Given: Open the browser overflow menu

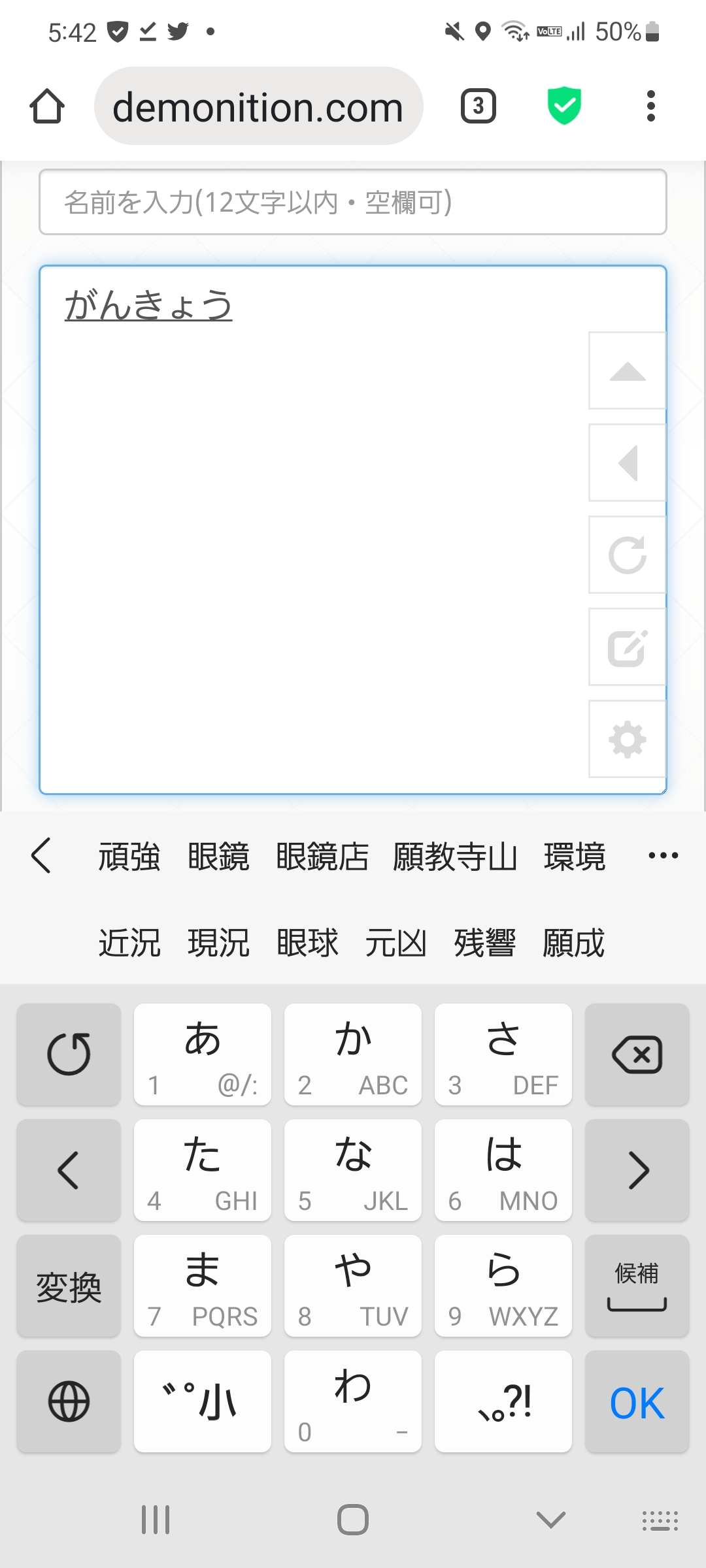Looking at the screenshot, I should click(x=650, y=106).
